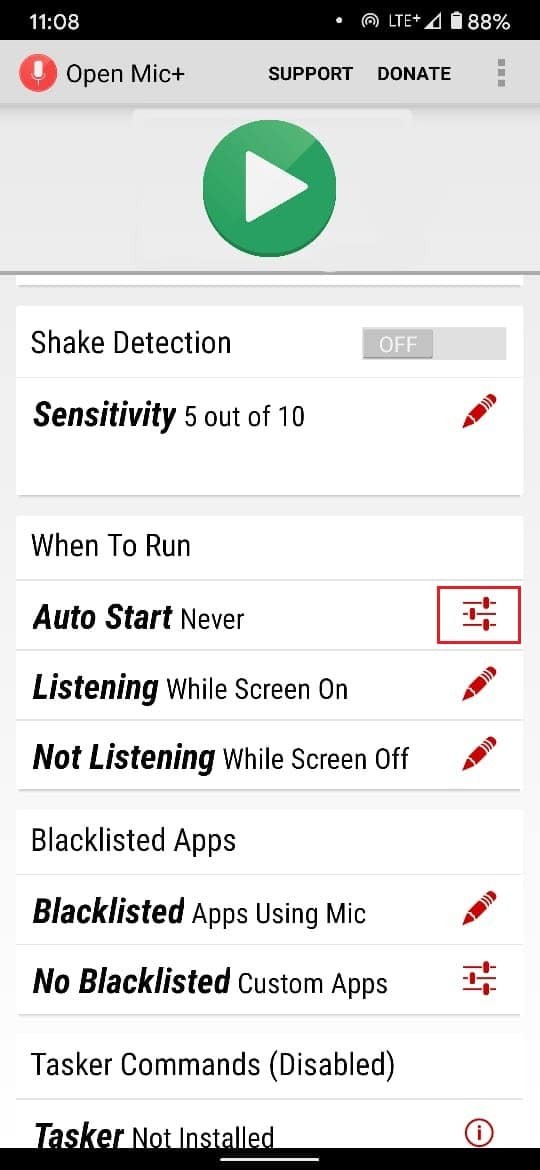Screen dimensions: 540x1170
Task: Edit Blacklisted Apps Using Mic
Action: [x=479, y=910]
